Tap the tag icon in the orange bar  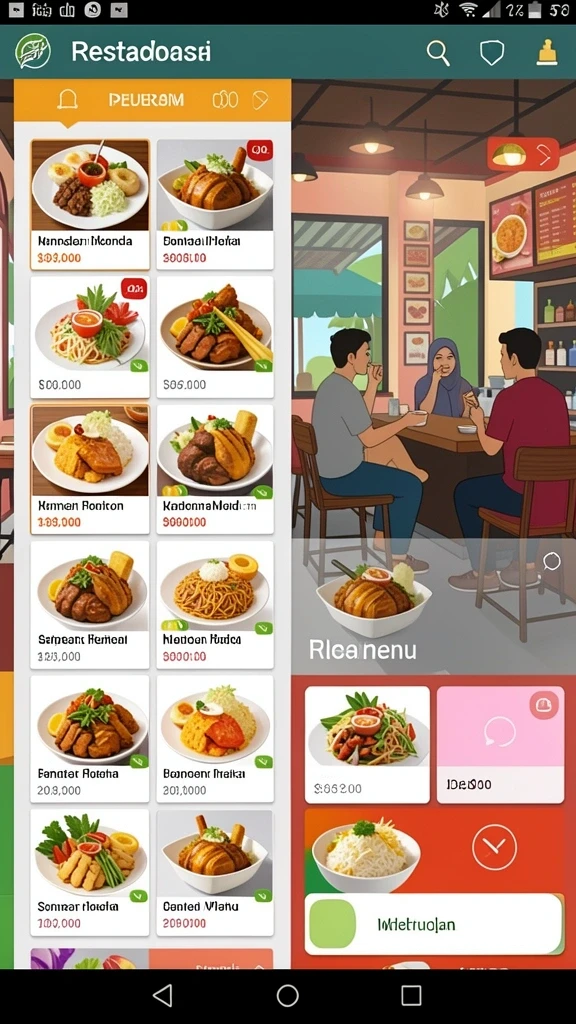260,100
